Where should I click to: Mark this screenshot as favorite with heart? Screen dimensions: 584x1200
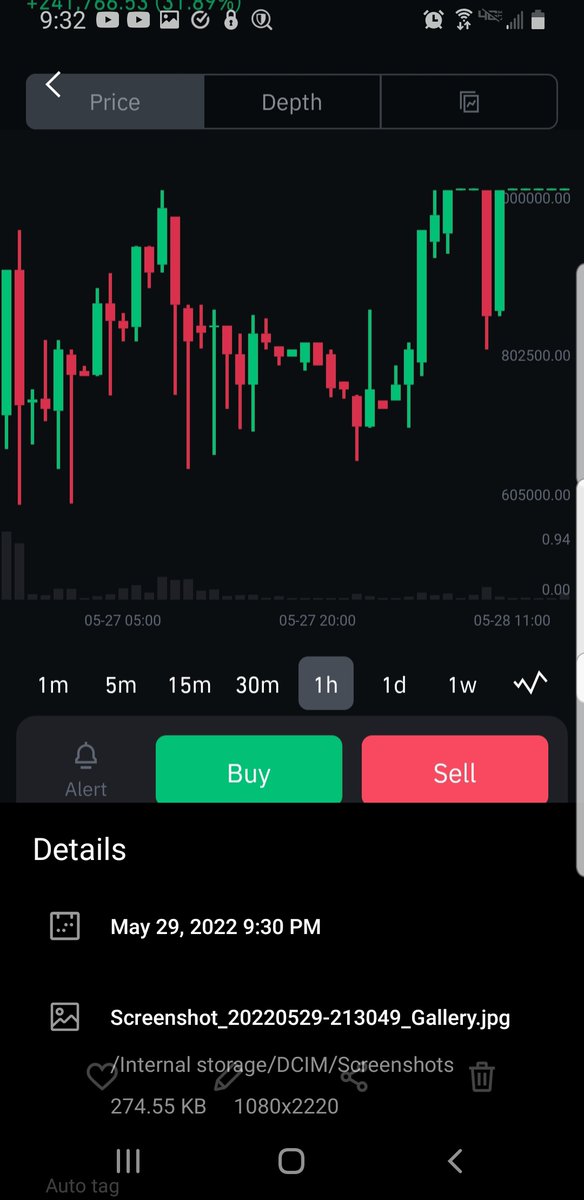(x=102, y=1077)
